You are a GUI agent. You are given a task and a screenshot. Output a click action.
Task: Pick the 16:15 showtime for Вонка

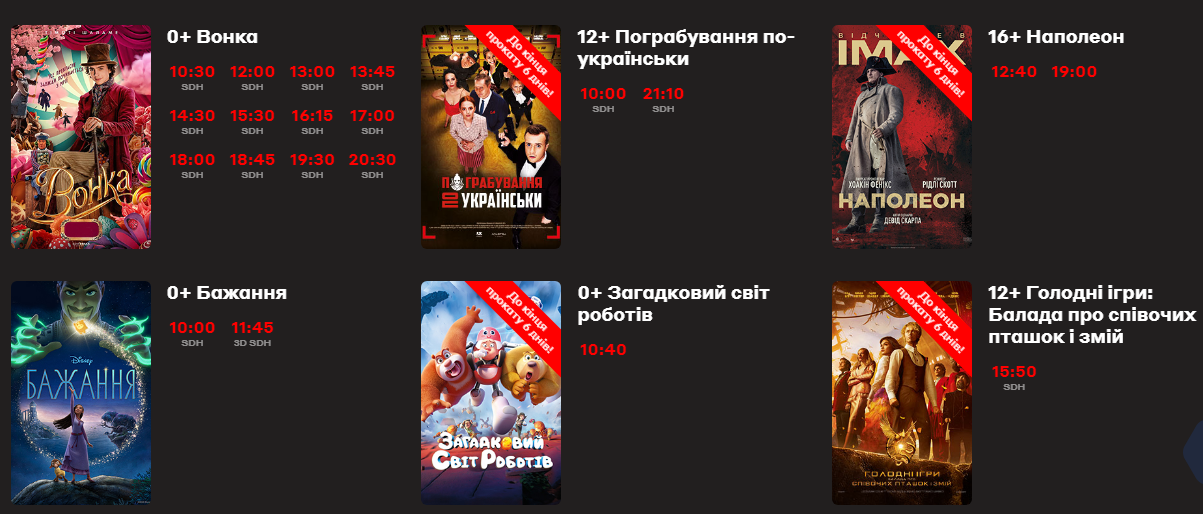(312, 116)
